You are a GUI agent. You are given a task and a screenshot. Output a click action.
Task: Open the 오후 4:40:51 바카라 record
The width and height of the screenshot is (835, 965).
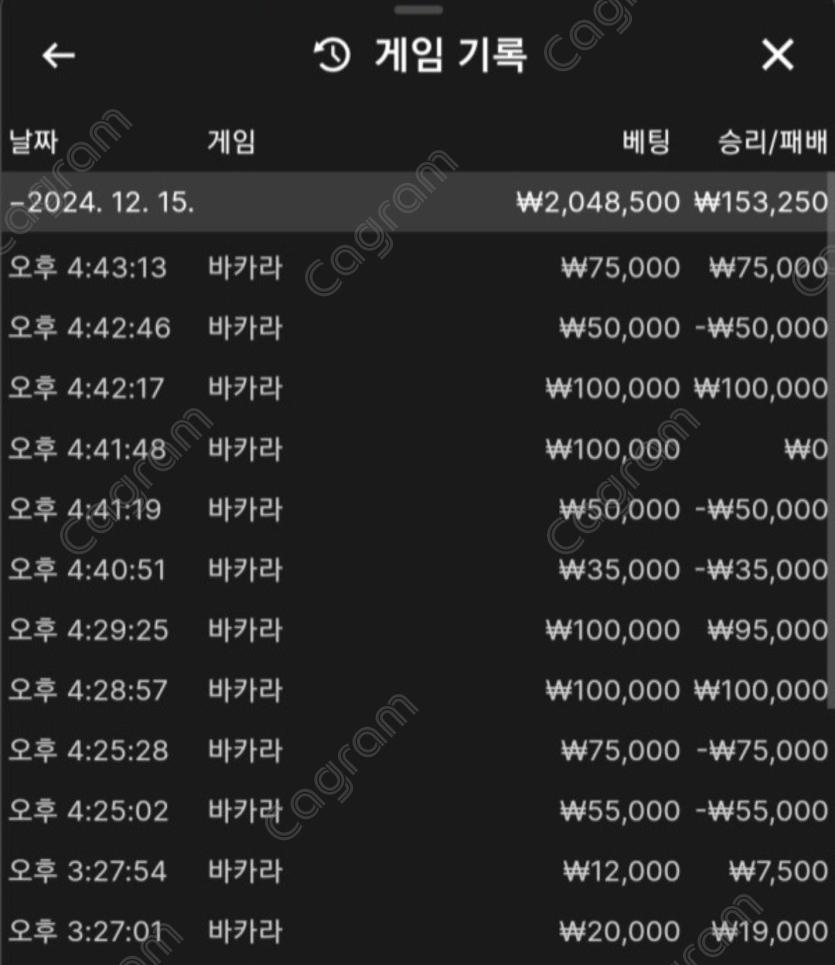pyautogui.click(x=415, y=570)
